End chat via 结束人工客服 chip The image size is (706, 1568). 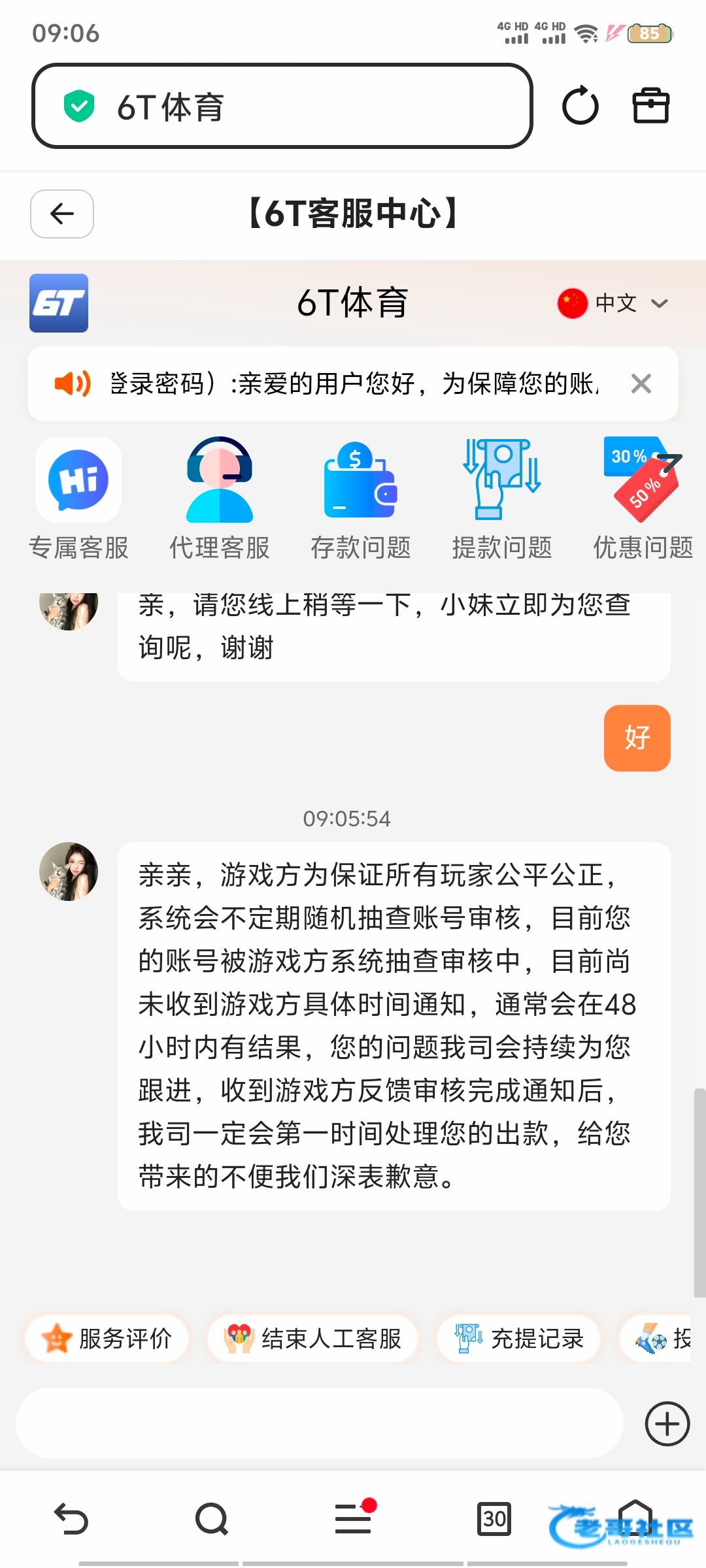click(312, 1339)
